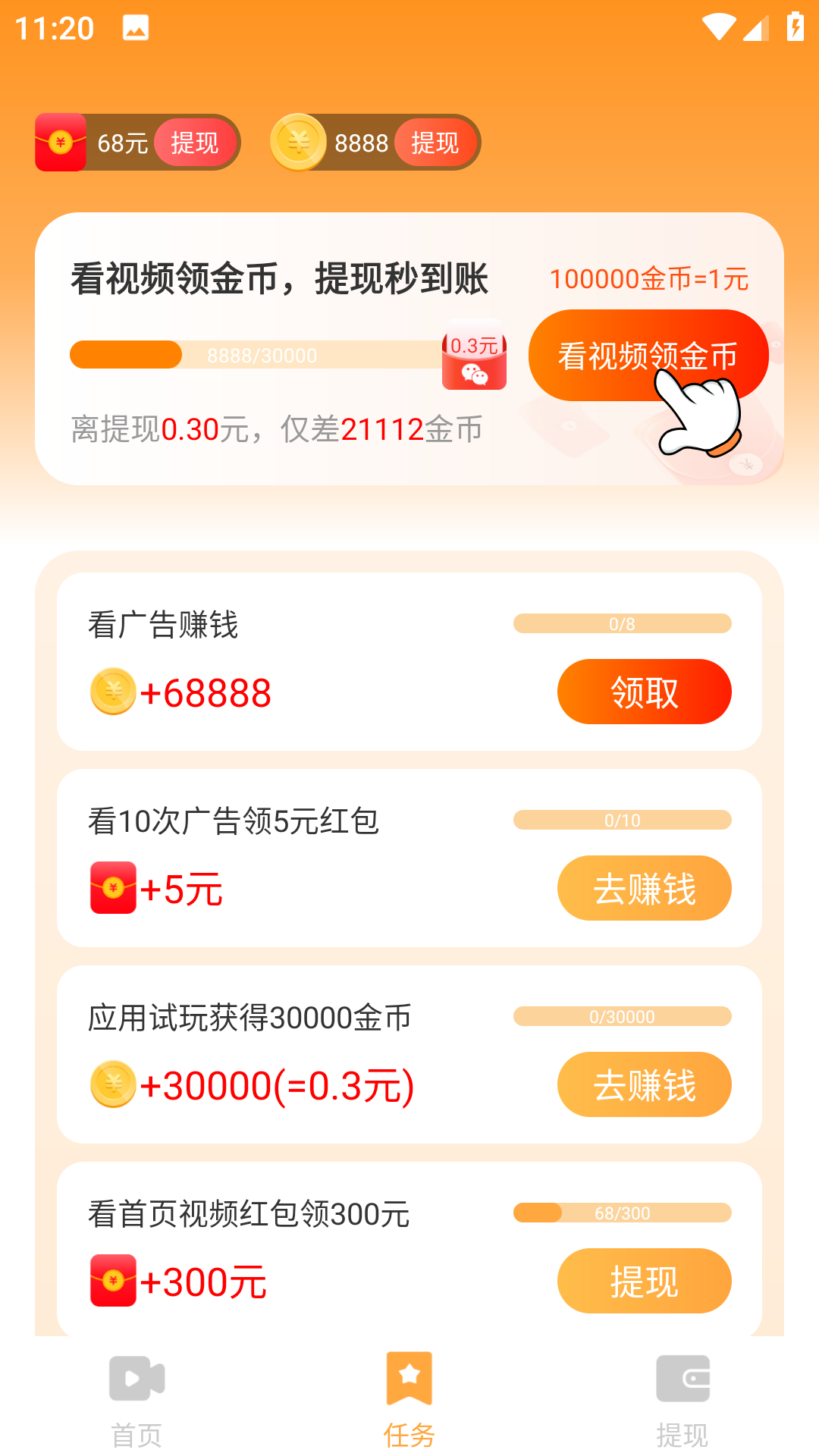Tap 提现 next to 68元 red packet
The image size is (819, 1456).
tap(194, 143)
